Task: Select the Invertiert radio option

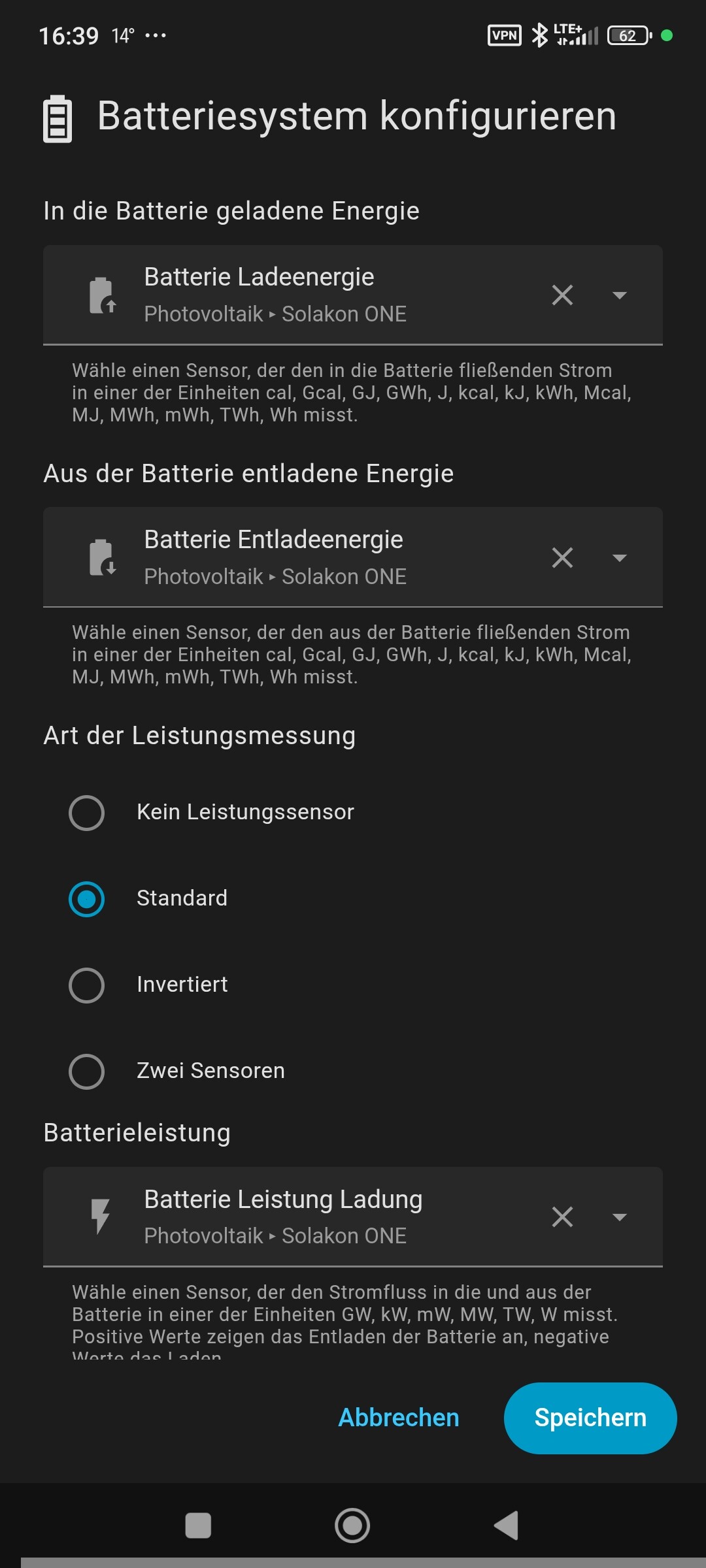Action: (x=87, y=985)
